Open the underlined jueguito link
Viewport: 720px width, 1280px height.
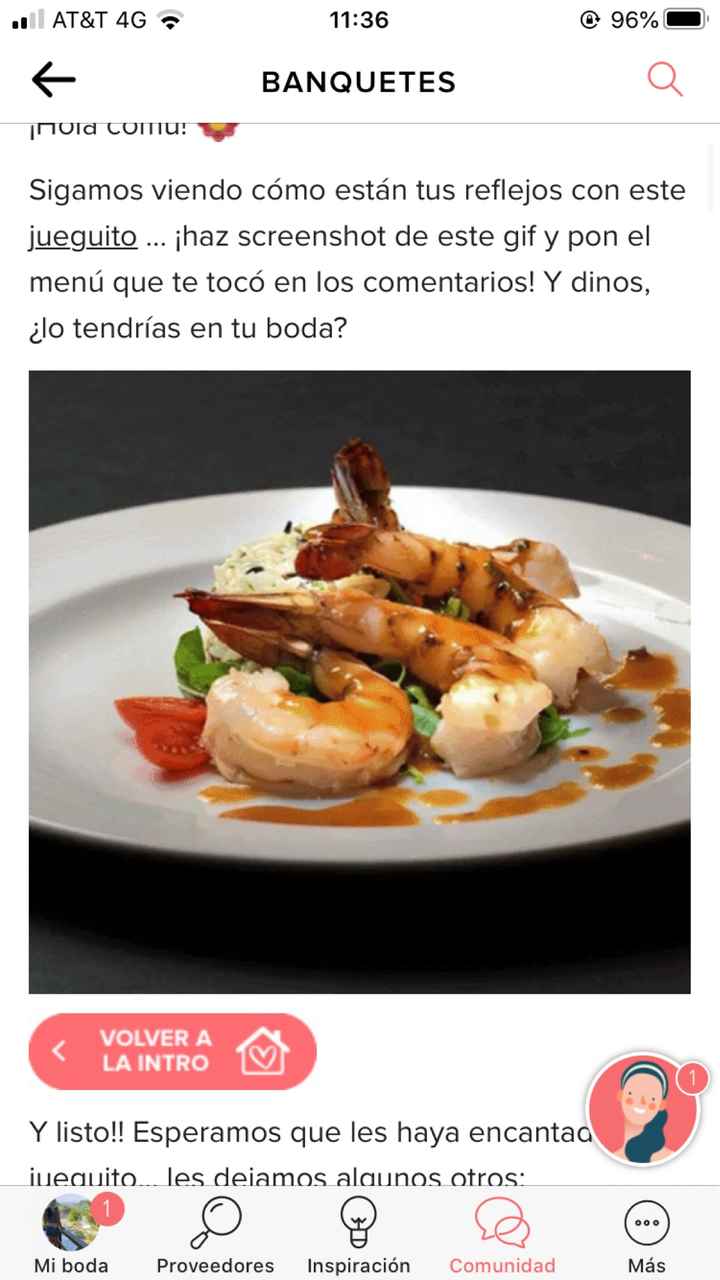pyautogui.click(x=83, y=237)
